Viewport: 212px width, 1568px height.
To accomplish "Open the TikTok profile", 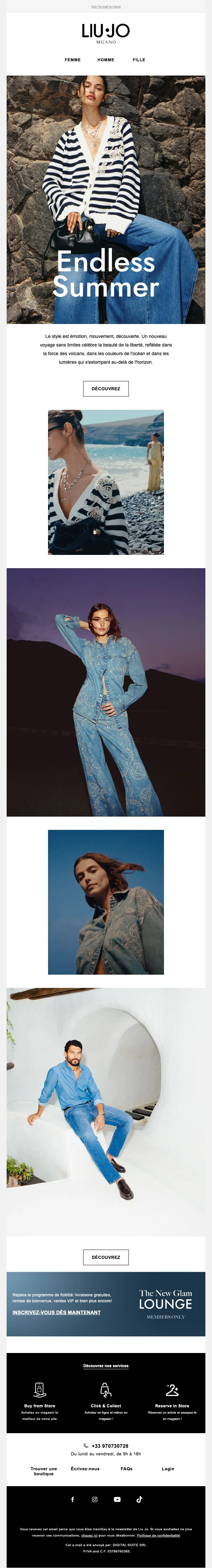I will [x=139, y=1499].
